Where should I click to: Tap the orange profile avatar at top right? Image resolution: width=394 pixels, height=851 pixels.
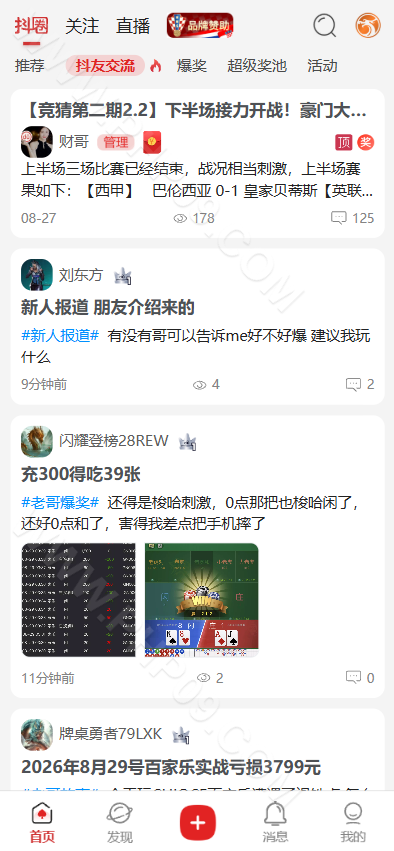[368, 26]
